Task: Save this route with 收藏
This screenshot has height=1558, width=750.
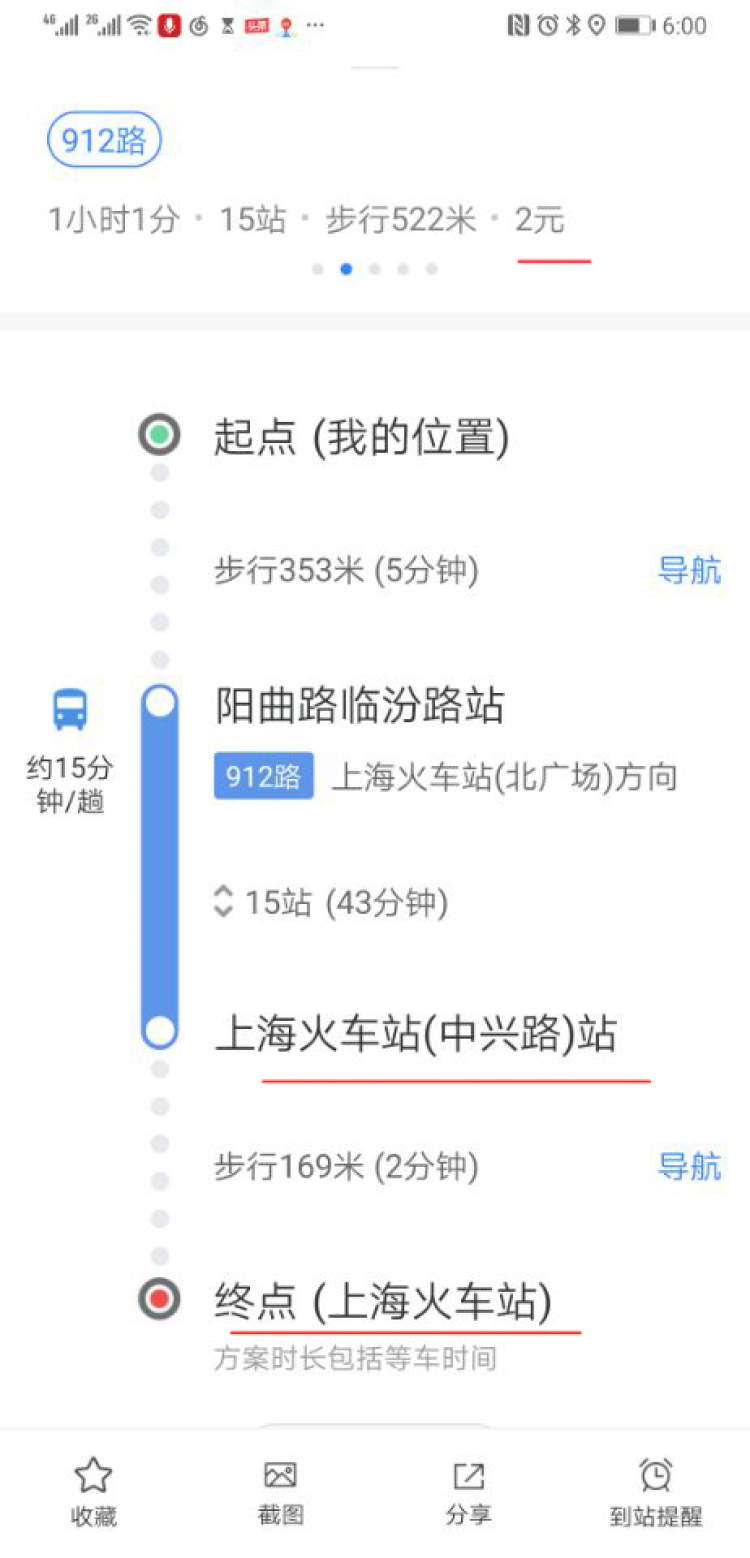Action: tap(94, 1490)
